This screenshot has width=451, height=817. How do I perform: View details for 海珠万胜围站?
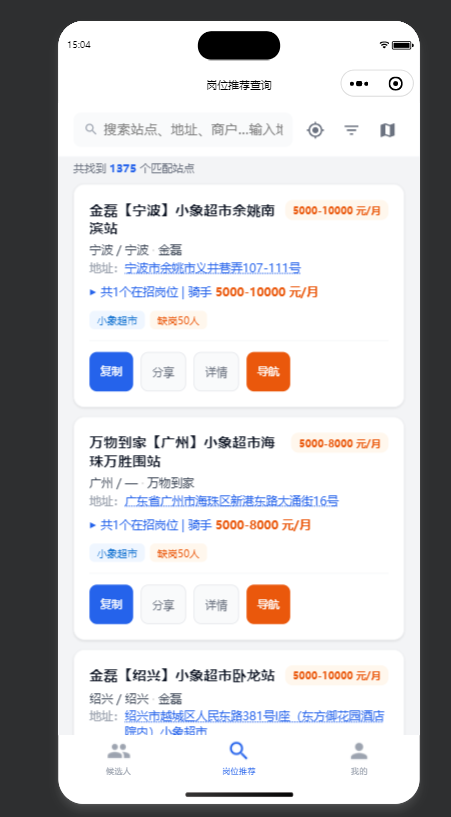coord(216,604)
